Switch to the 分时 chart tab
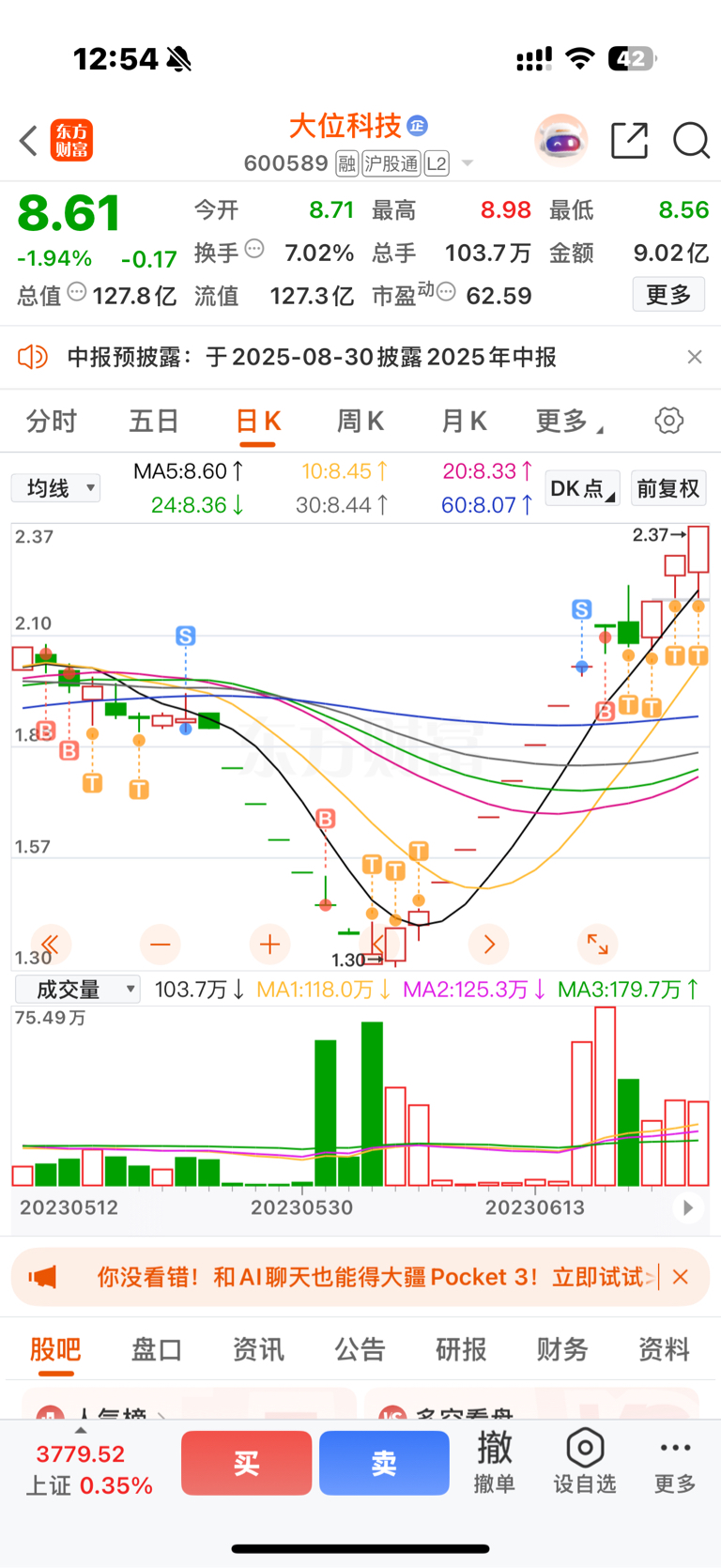This screenshot has width=721, height=1568. (52, 421)
